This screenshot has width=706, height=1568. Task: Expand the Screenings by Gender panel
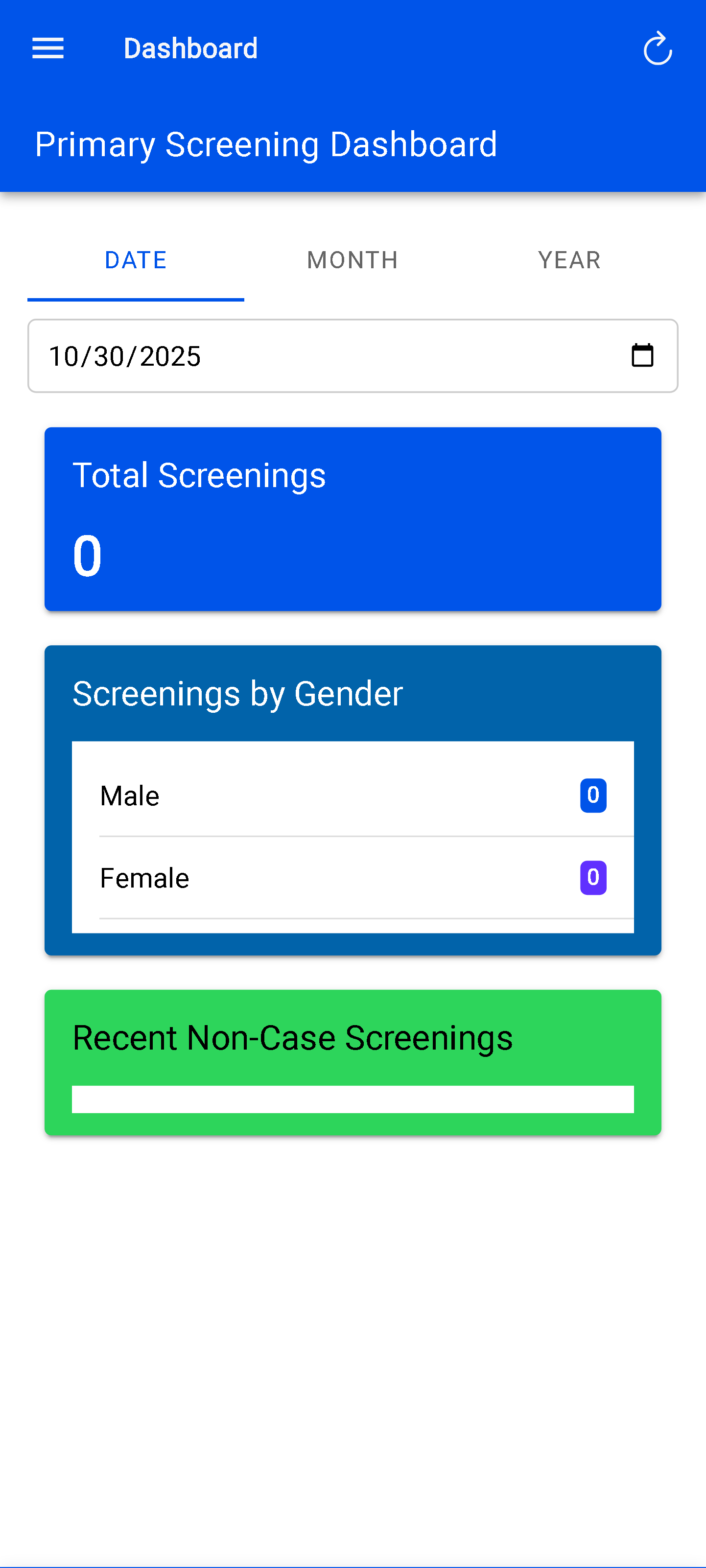[x=352, y=694]
